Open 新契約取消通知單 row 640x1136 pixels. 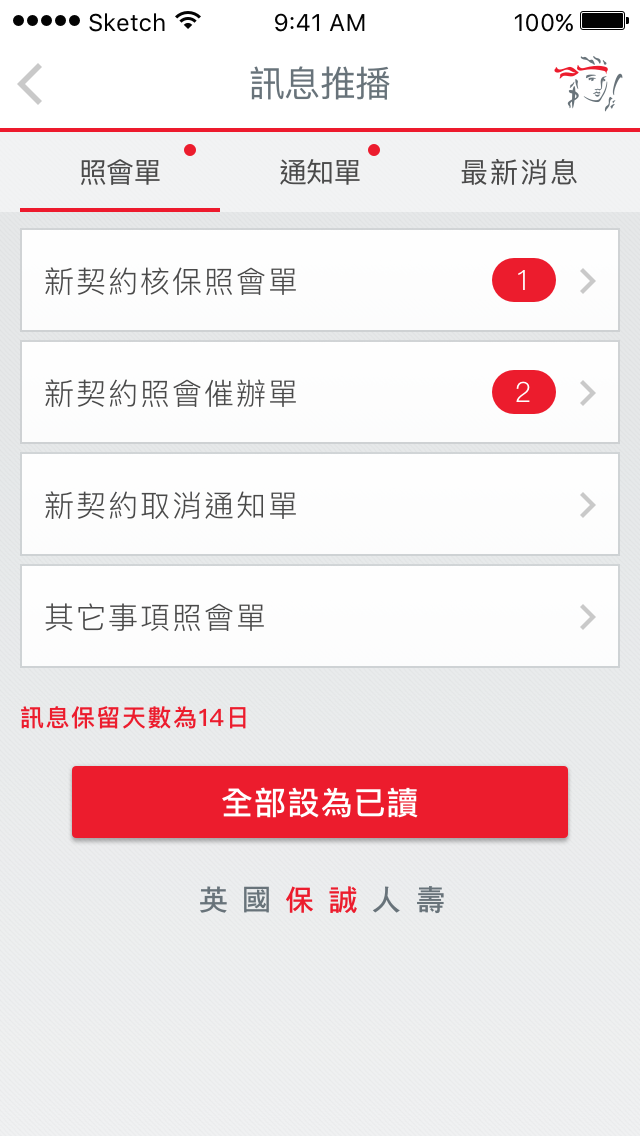pyautogui.click(x=320, y=504)
